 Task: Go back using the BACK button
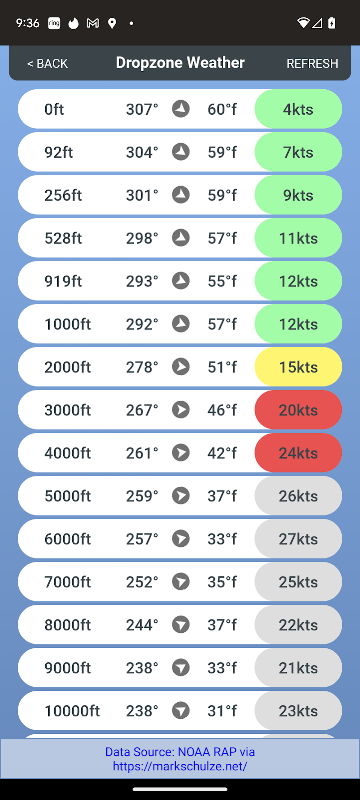[x=47, y=63]
